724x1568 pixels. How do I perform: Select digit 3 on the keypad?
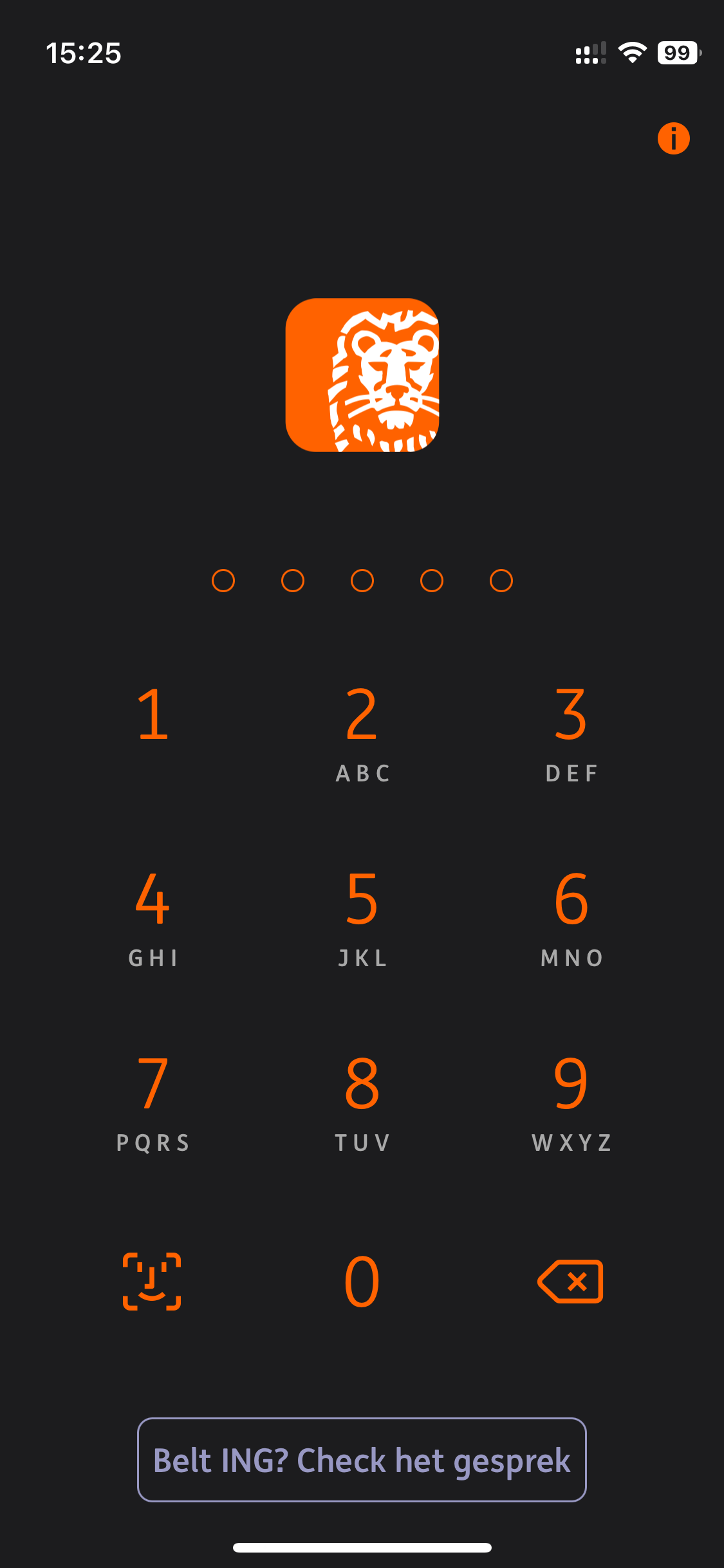(571, 731)
